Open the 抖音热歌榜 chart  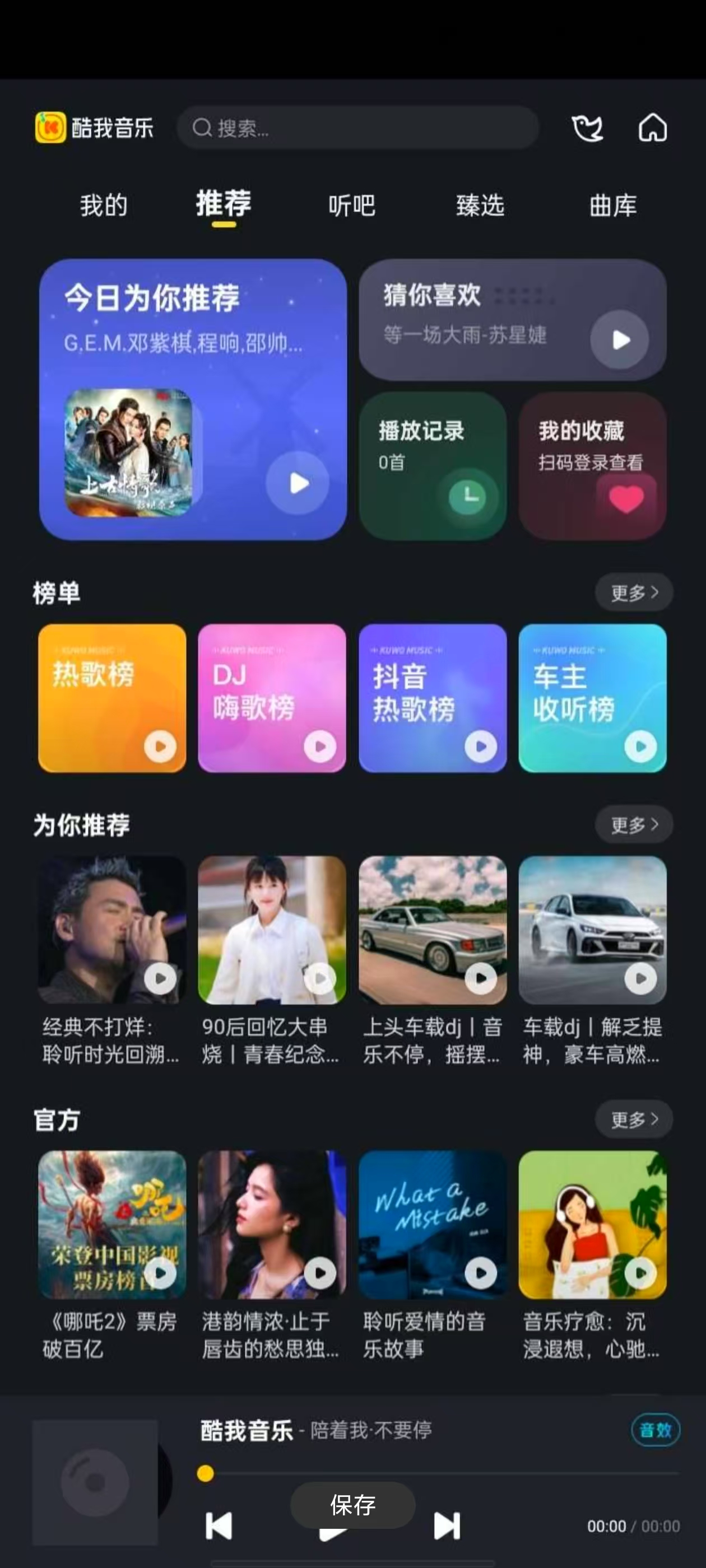pyautogui.click(x=433, y=698)
